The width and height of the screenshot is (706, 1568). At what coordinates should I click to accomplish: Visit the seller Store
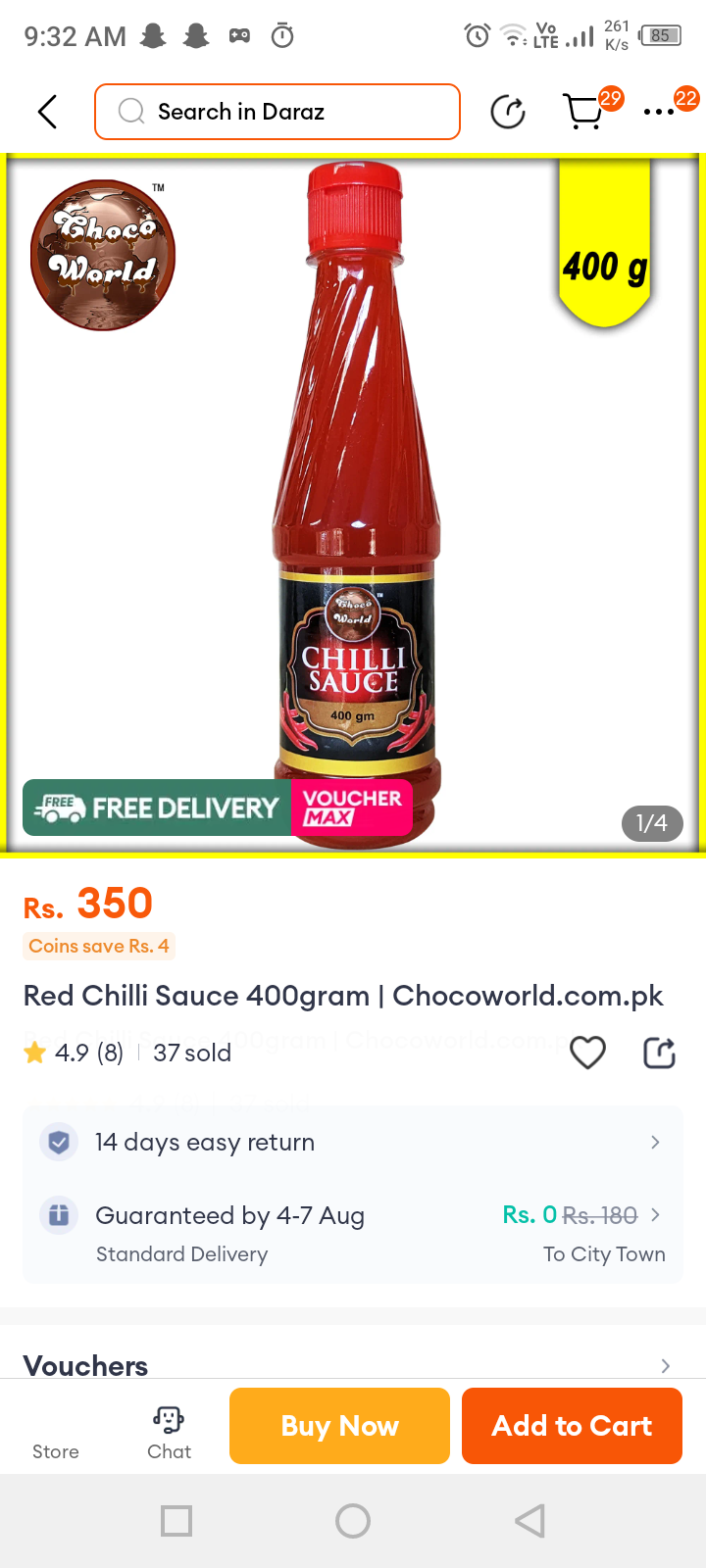[x=56, y=1435]
